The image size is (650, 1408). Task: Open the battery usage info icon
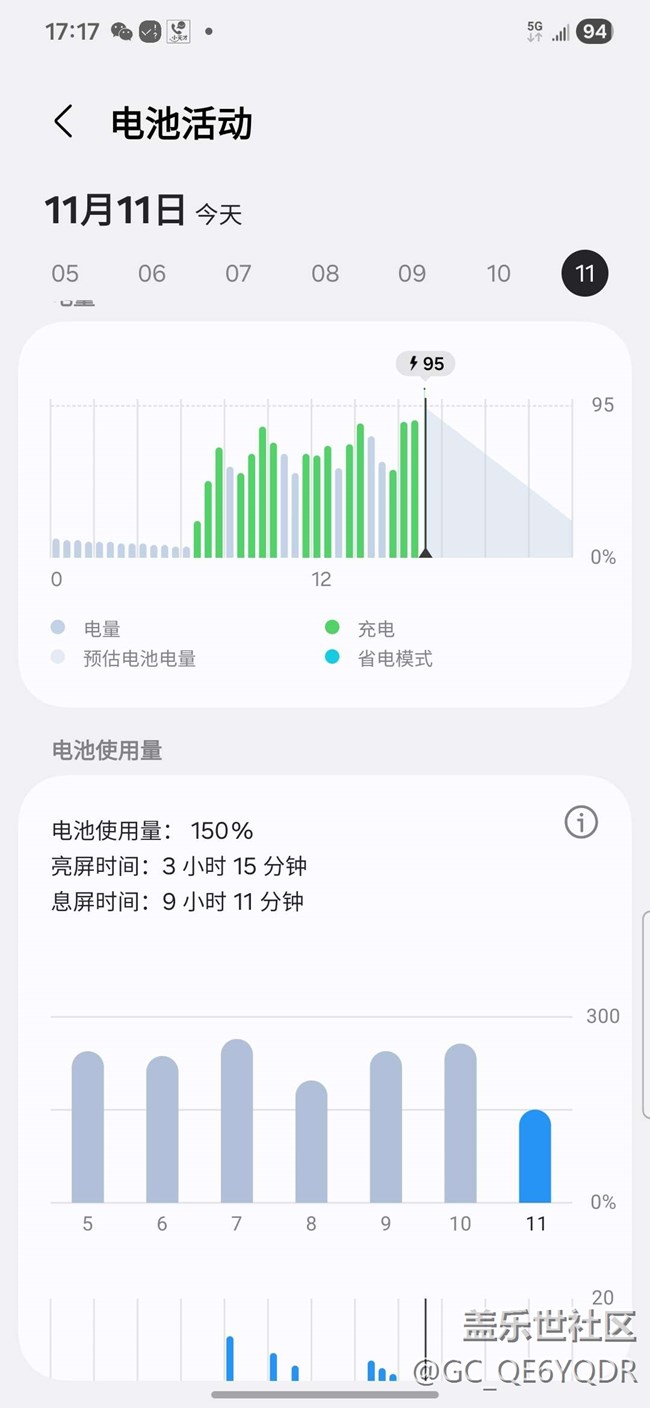coord(581,822)
